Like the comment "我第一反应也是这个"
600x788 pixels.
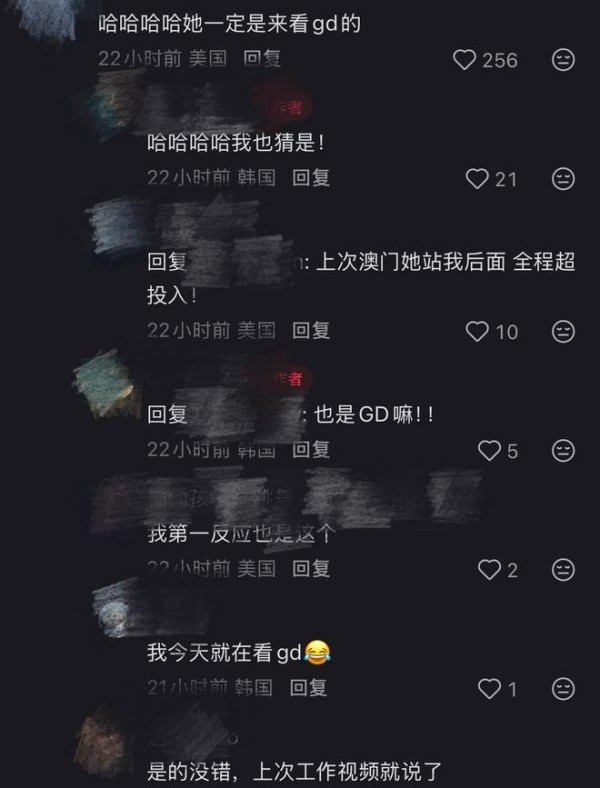tap(488, 570)
